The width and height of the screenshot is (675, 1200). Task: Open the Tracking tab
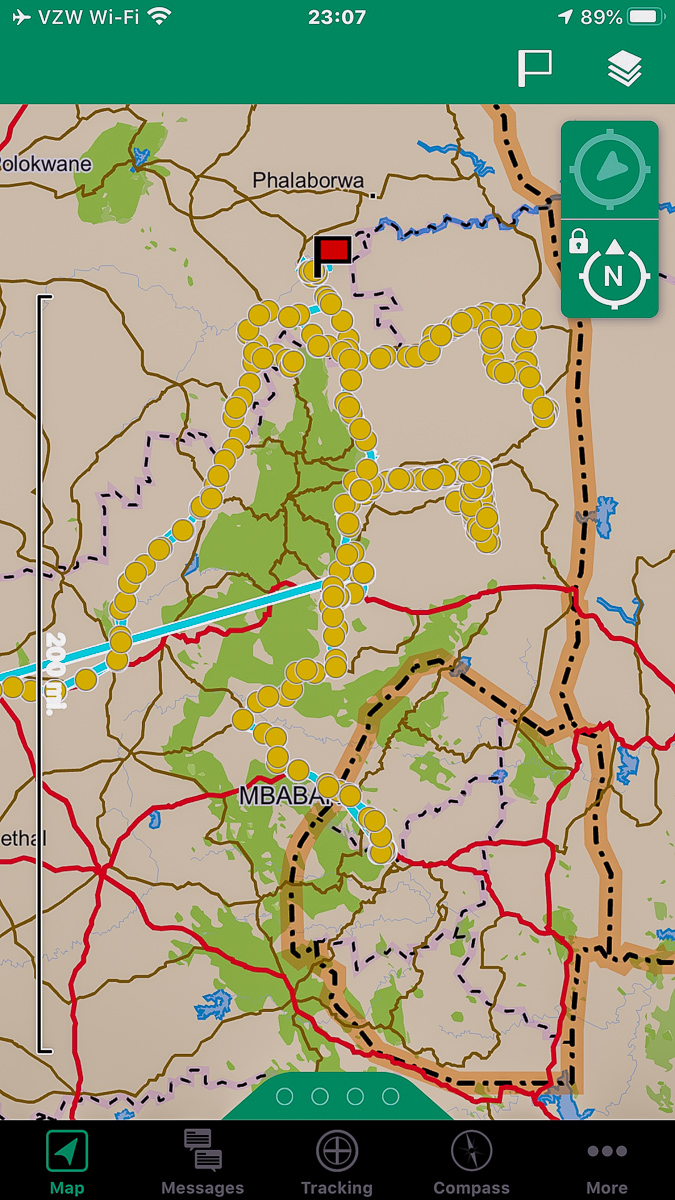tap(337, 1162)
